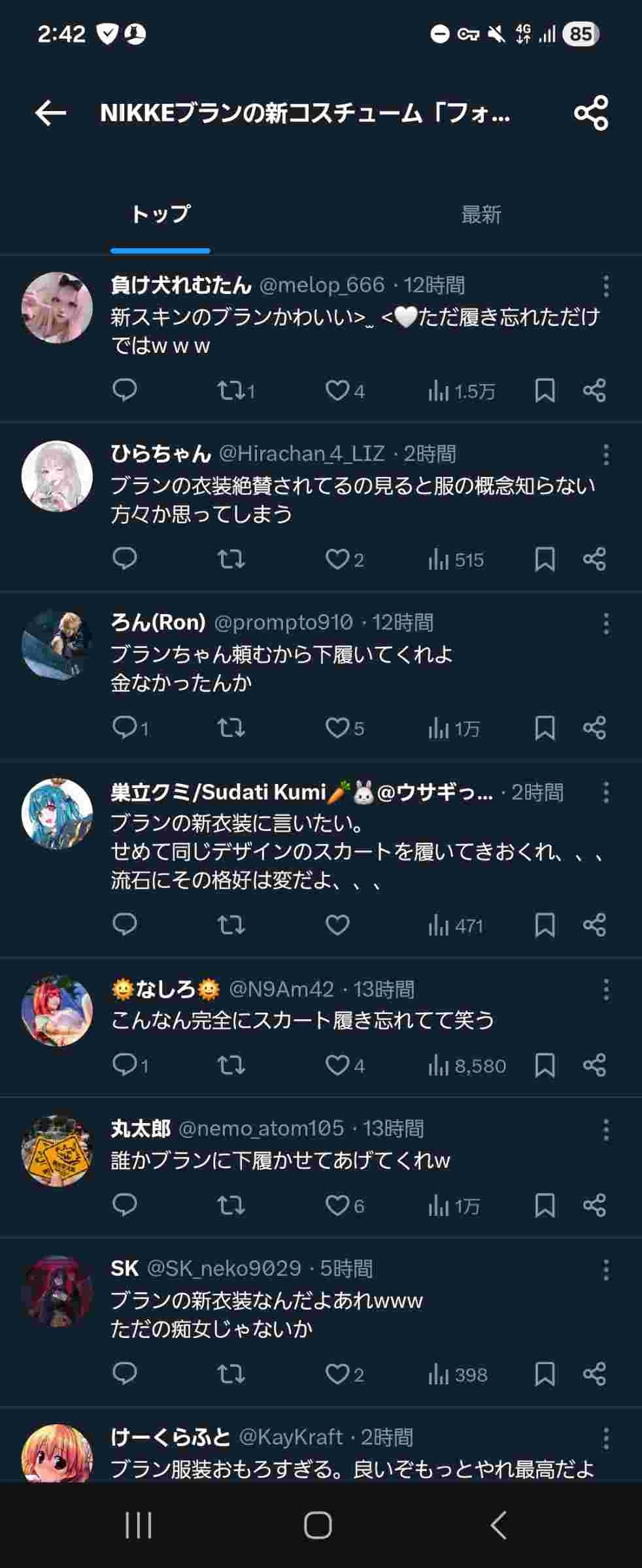642x1568 pixels.
Task: Like 丸太郎's post
Action: coord(337,1205)
